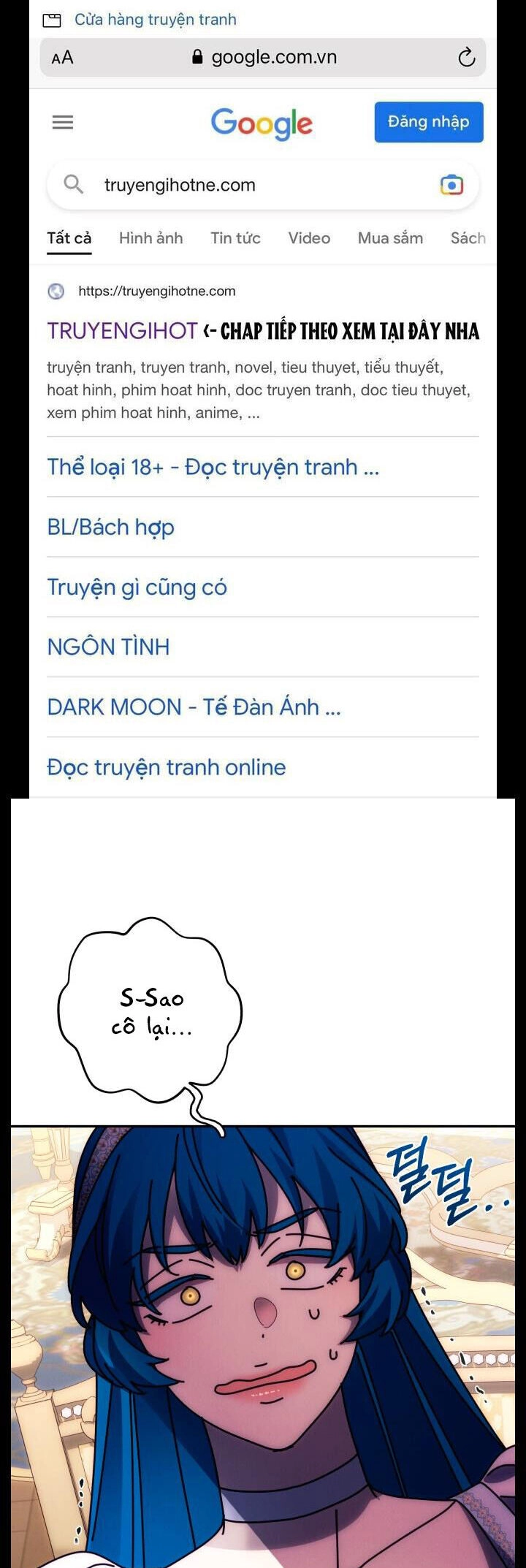
Task: Click the Google logo
Action: click(x=262, y=123)
